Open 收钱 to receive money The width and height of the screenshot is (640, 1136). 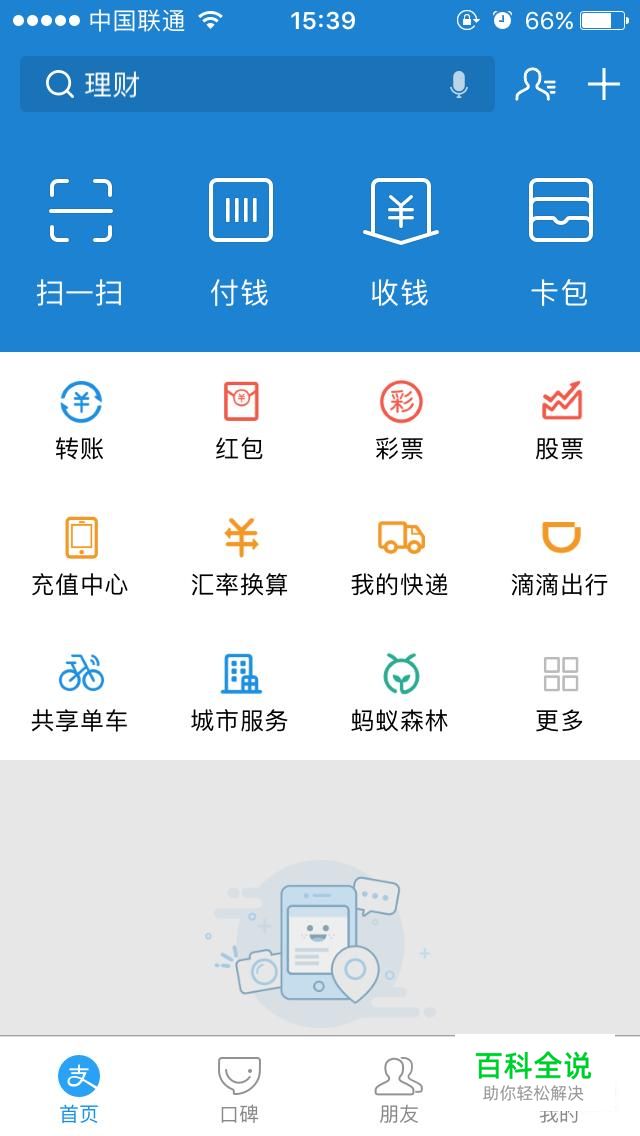pyautogui.click(x=400, y=238)
